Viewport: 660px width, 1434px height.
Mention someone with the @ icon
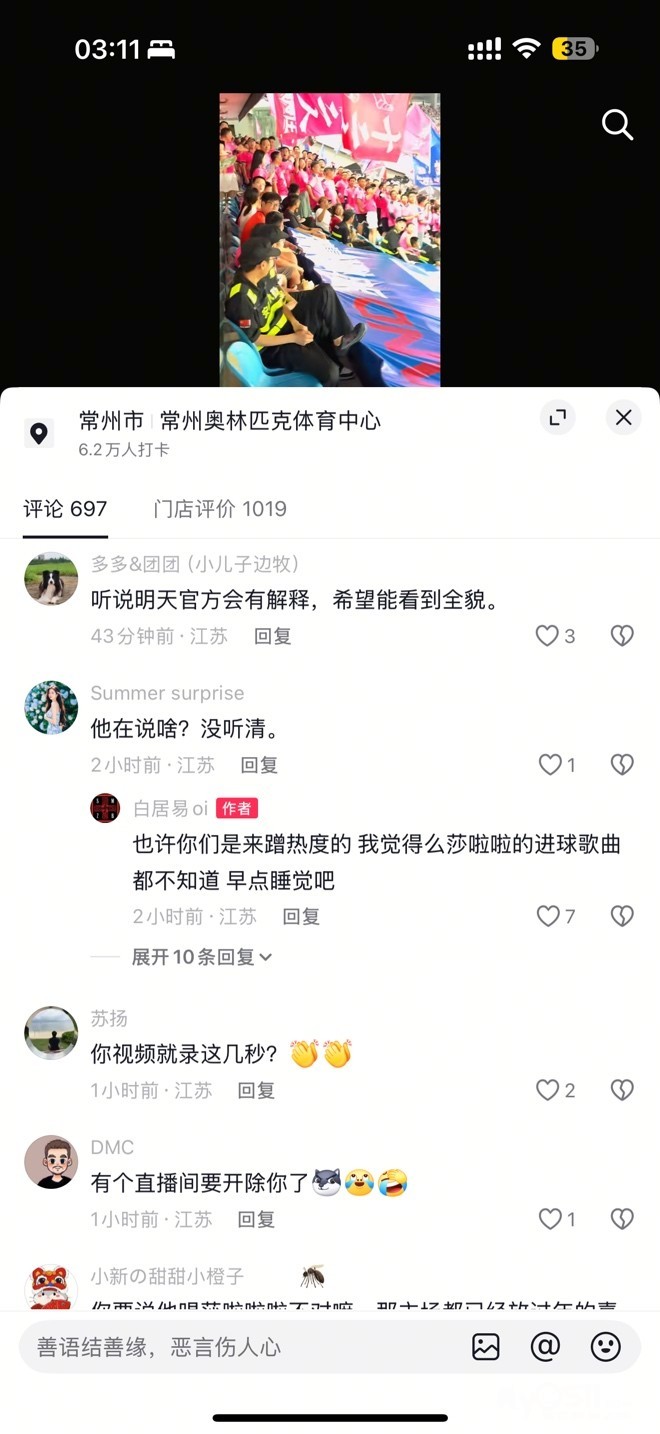[x=545, y=1347]
